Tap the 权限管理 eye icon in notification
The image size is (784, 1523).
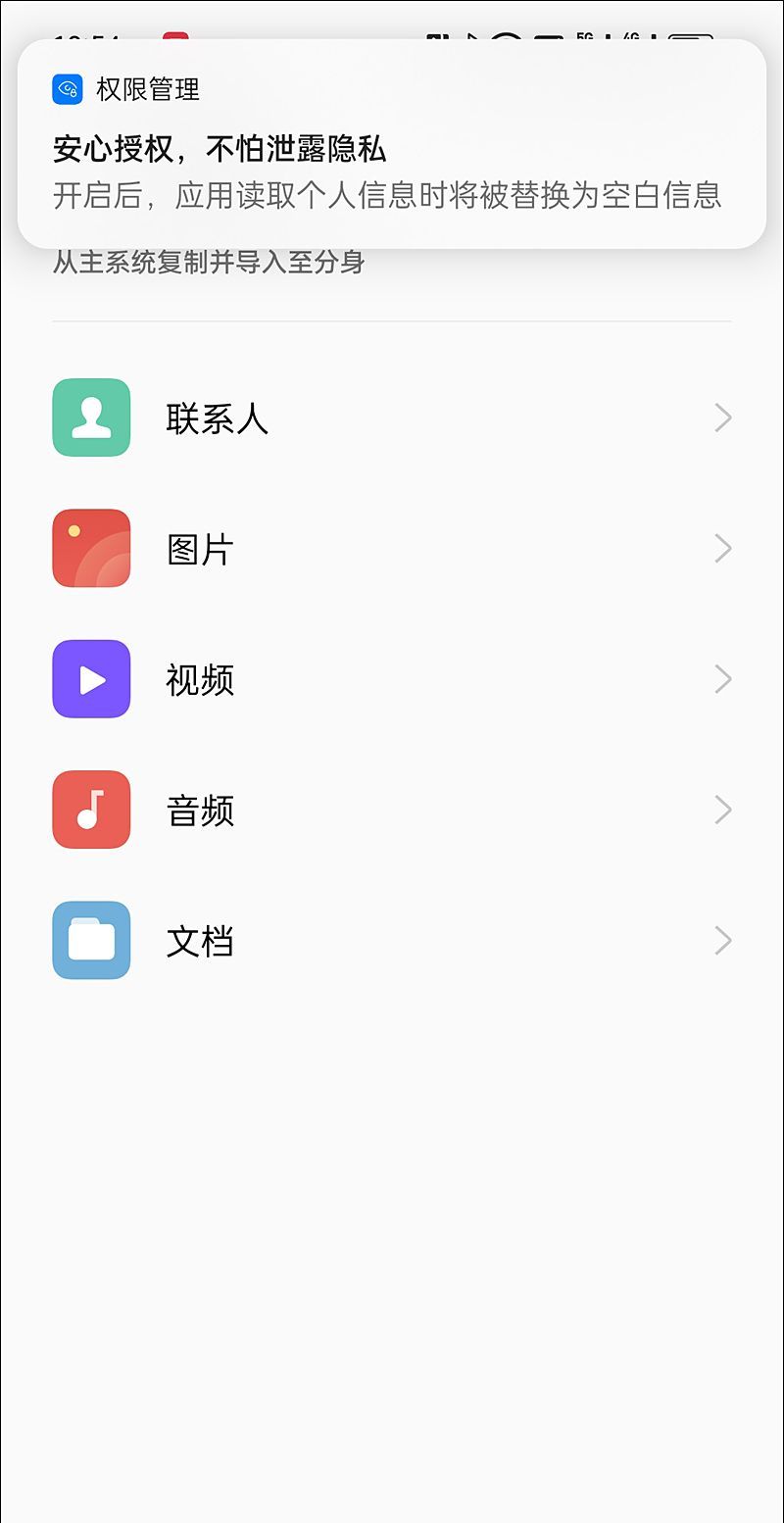[x=67, y=88]
